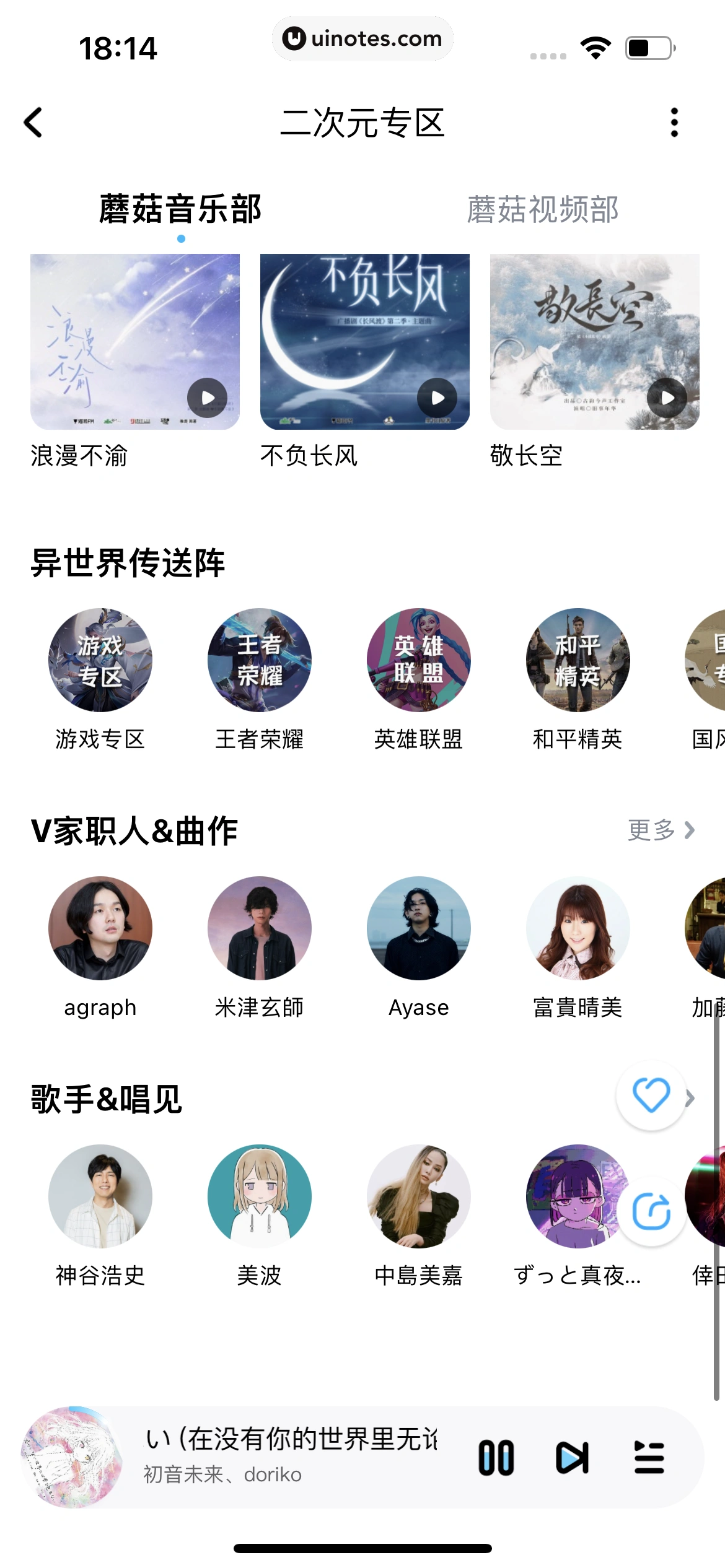Screen dimensions: 725x1568
Task: Open artist Ayase
Action: coord(419,928)
